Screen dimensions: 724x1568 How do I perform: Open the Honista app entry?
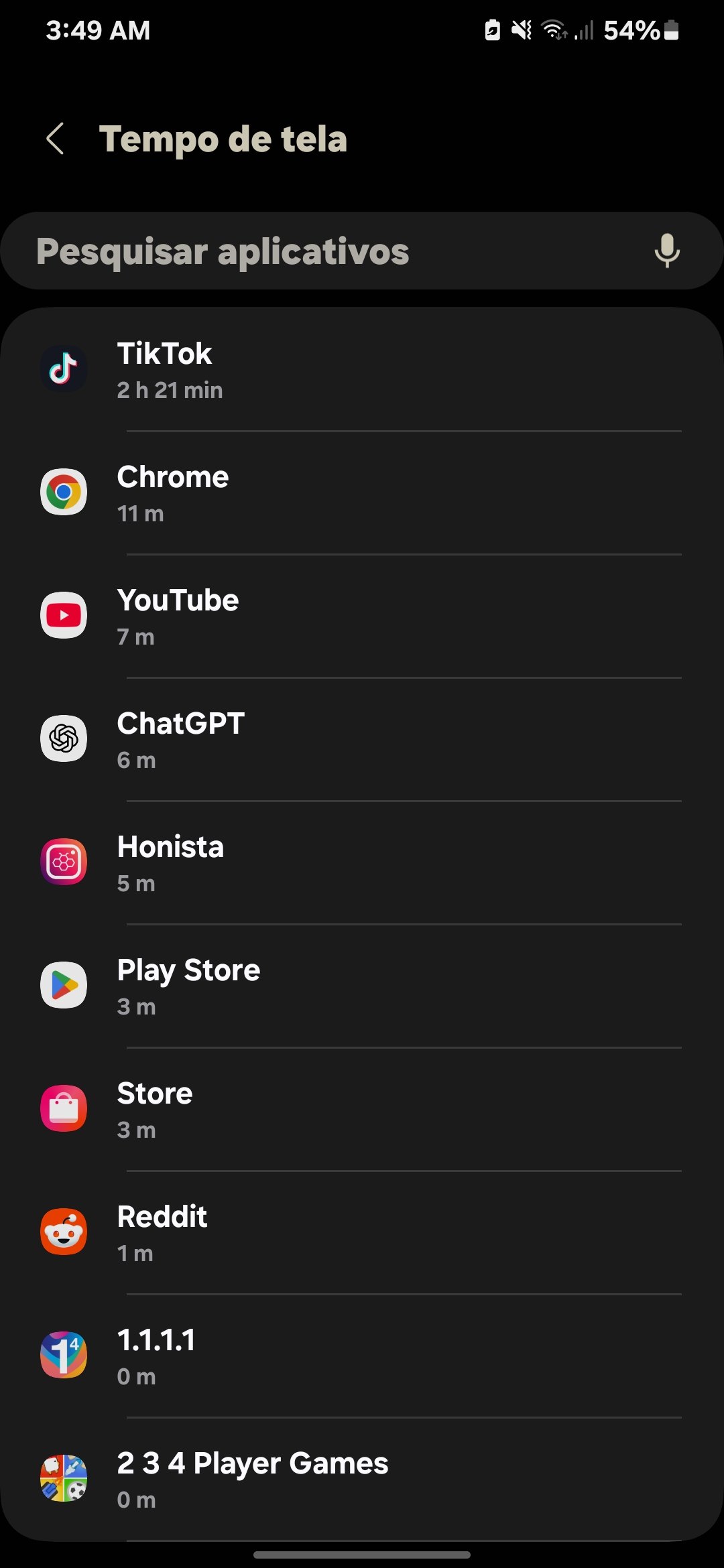(x=362, y=863)
